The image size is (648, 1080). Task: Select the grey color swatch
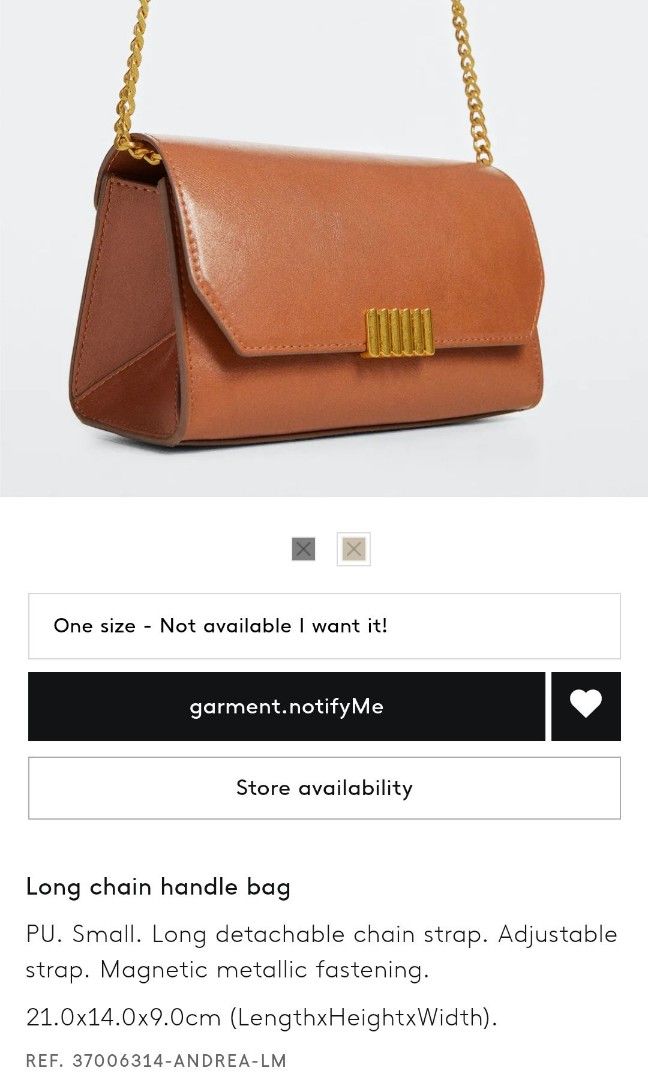click(x=304, y=549)
